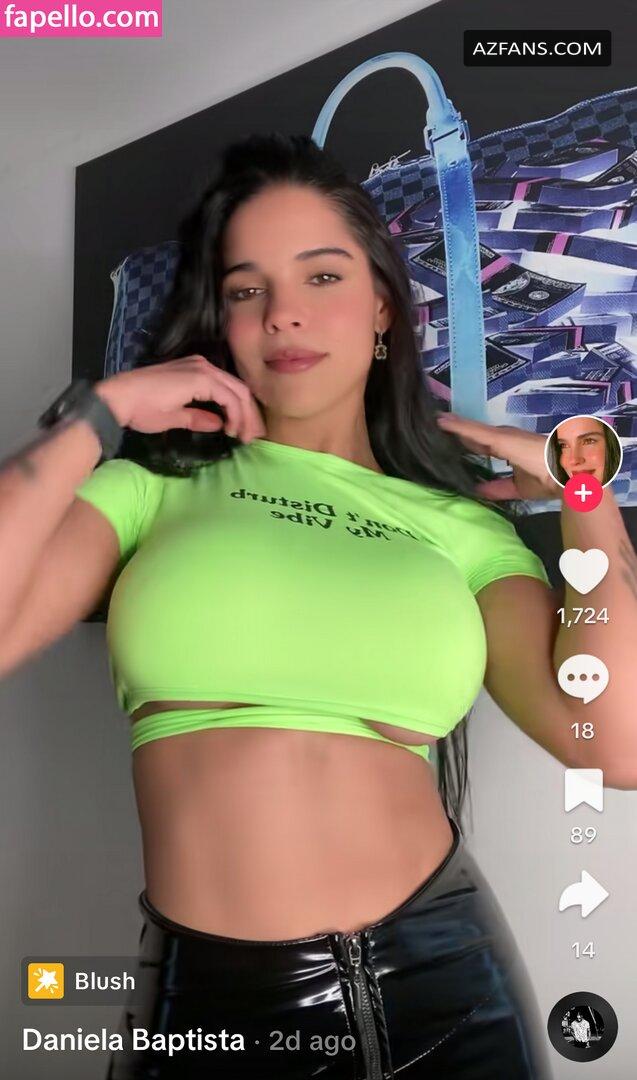Screen dimensions: 637x1080
Task: Open the creator's profile avatar
Action: coord(582,452)
